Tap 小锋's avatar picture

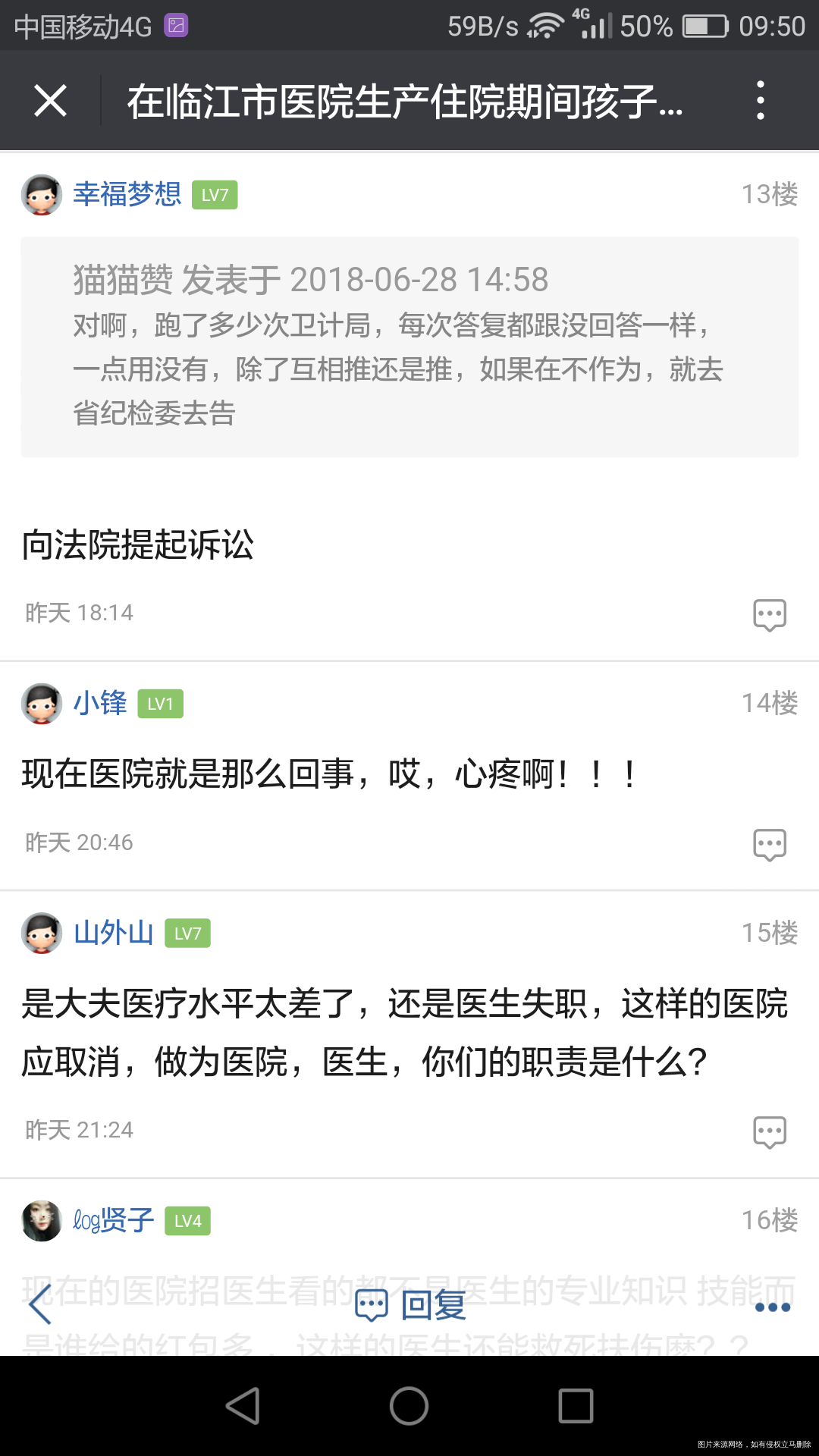pos(42,704)
